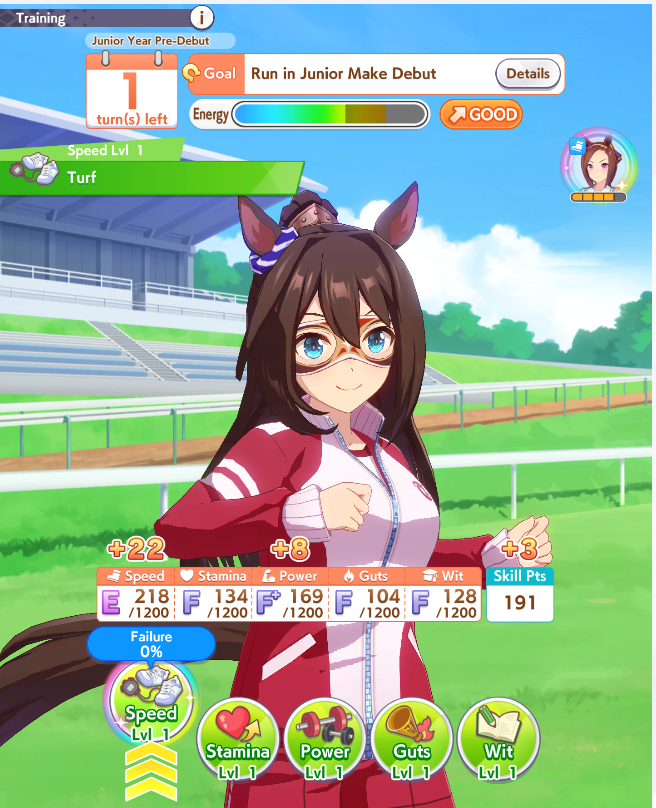Tap the support character portrait
The image size is (656, 808).
[598, 163]
